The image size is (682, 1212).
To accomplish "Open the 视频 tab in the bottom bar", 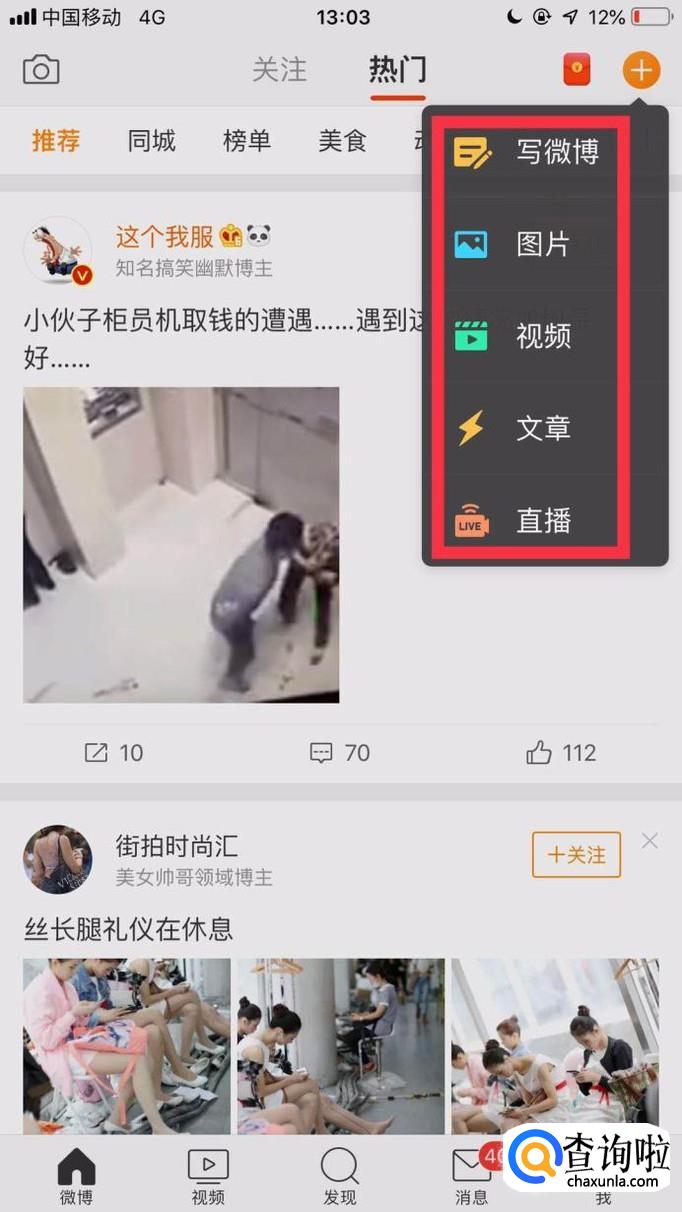I will coord(208,1176).
